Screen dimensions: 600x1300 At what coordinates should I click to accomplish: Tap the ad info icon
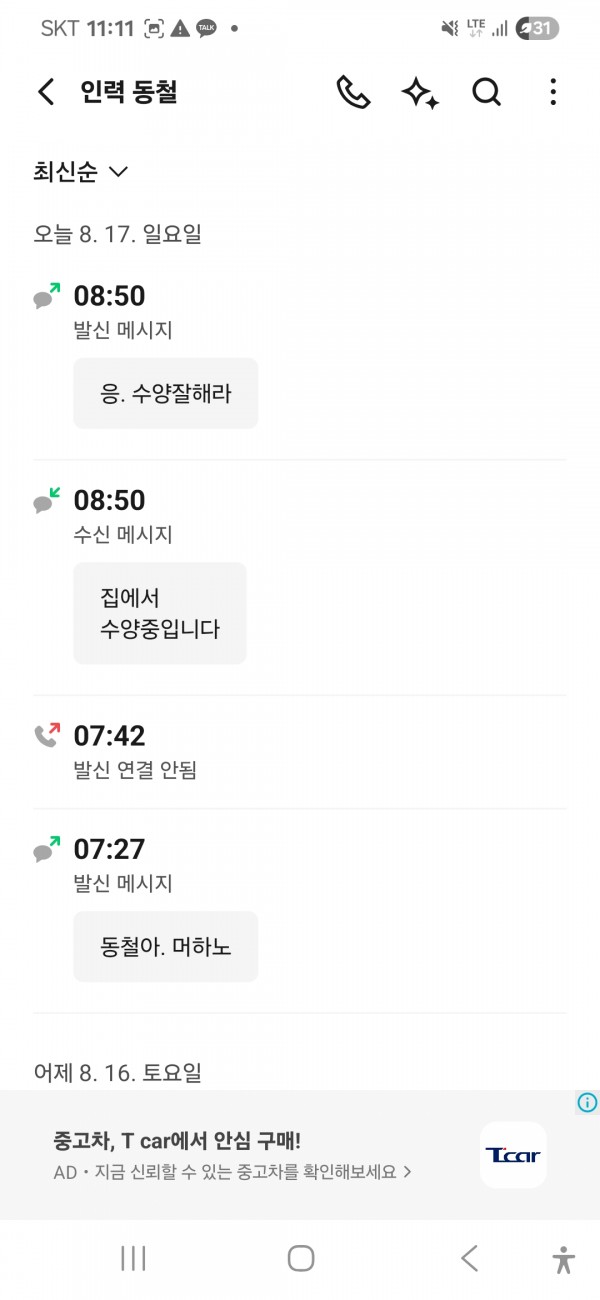click(587, 1103)
